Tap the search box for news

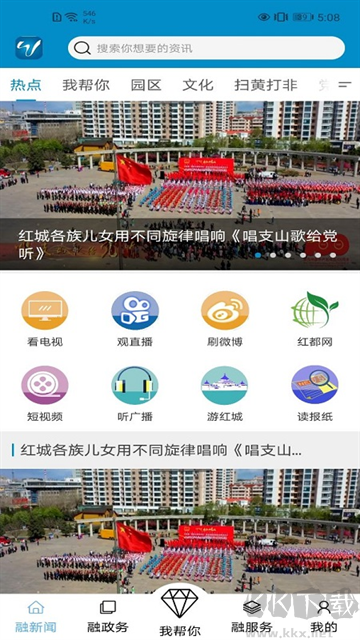click(x=206, y=48)
